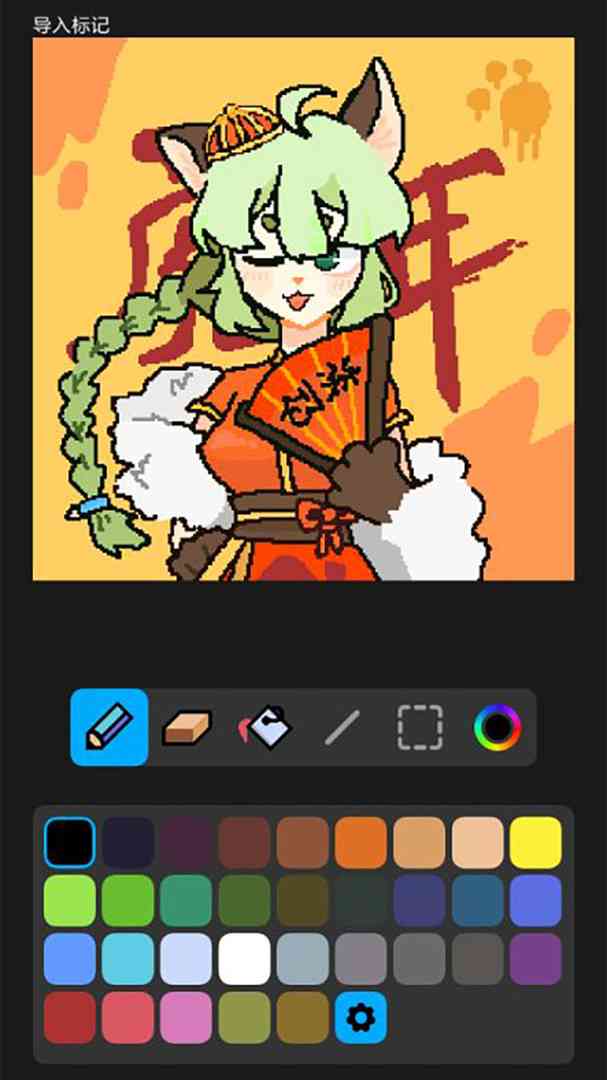Viewport: 607px width, 1080px height.
Task: Open palette settings with the gear icon
Action: (360, 1018)
